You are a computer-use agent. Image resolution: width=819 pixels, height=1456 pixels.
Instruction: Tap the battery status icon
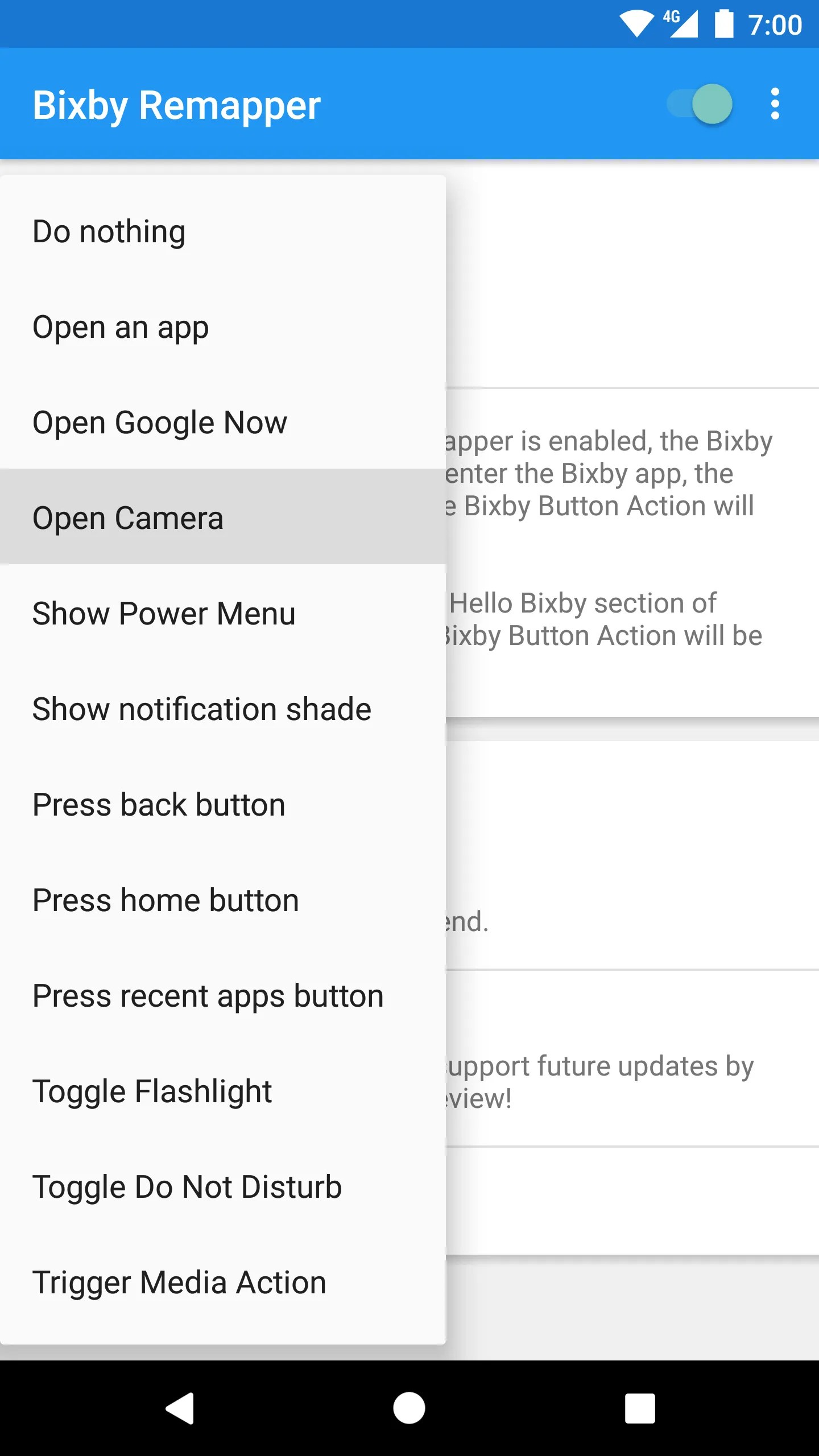(723, 24)
